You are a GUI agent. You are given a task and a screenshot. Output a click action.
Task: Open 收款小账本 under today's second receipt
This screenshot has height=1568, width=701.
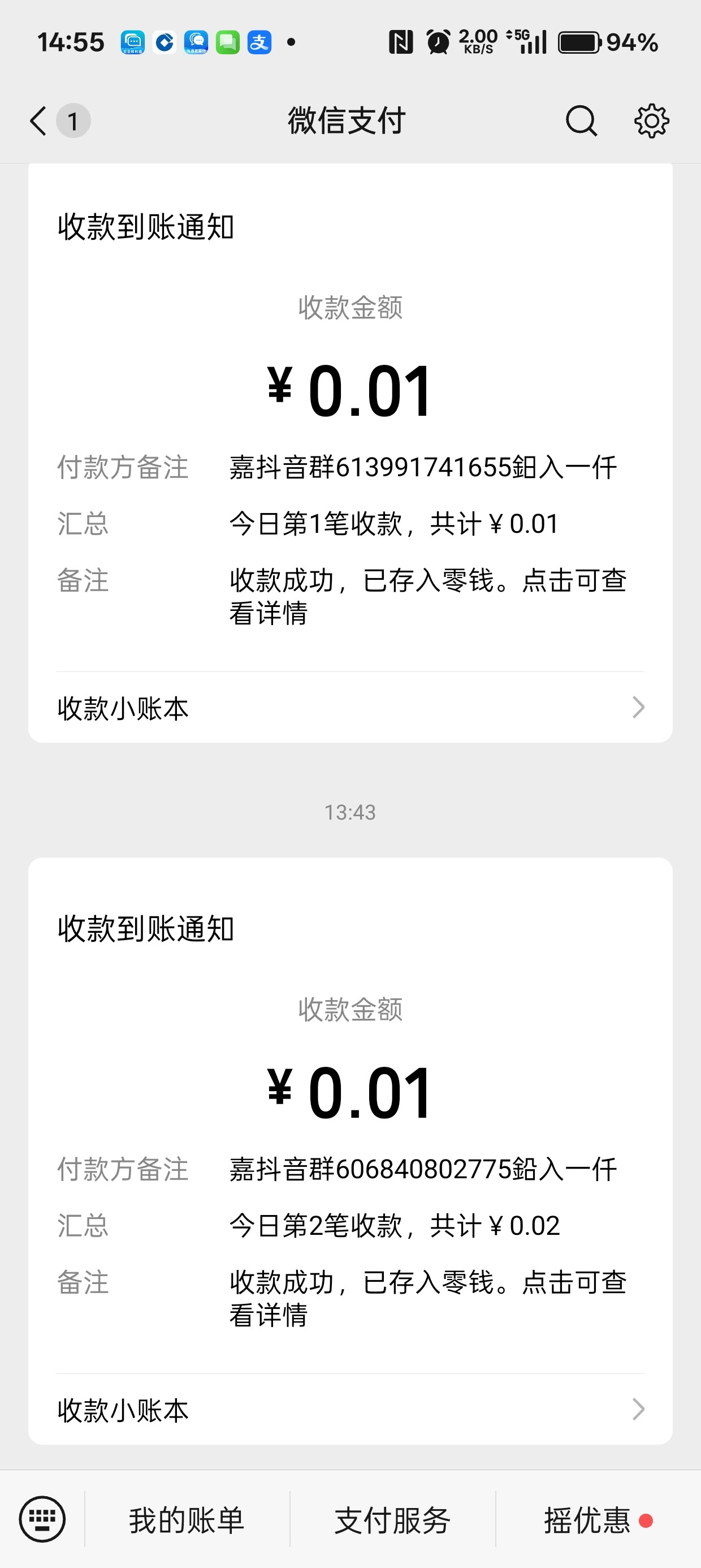[350, 1410]
